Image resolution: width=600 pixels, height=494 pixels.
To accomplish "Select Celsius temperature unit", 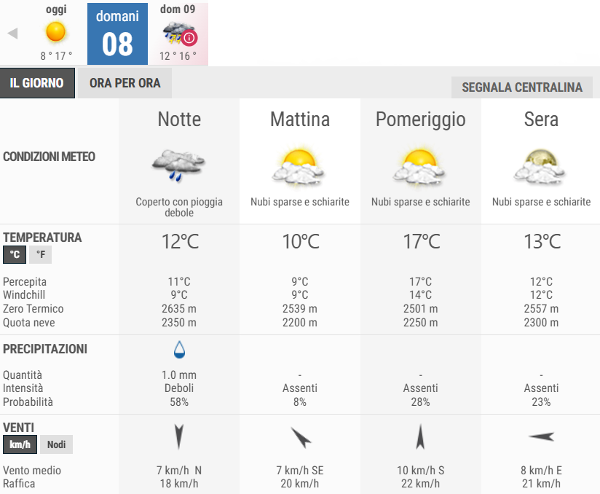I will 14,255.
